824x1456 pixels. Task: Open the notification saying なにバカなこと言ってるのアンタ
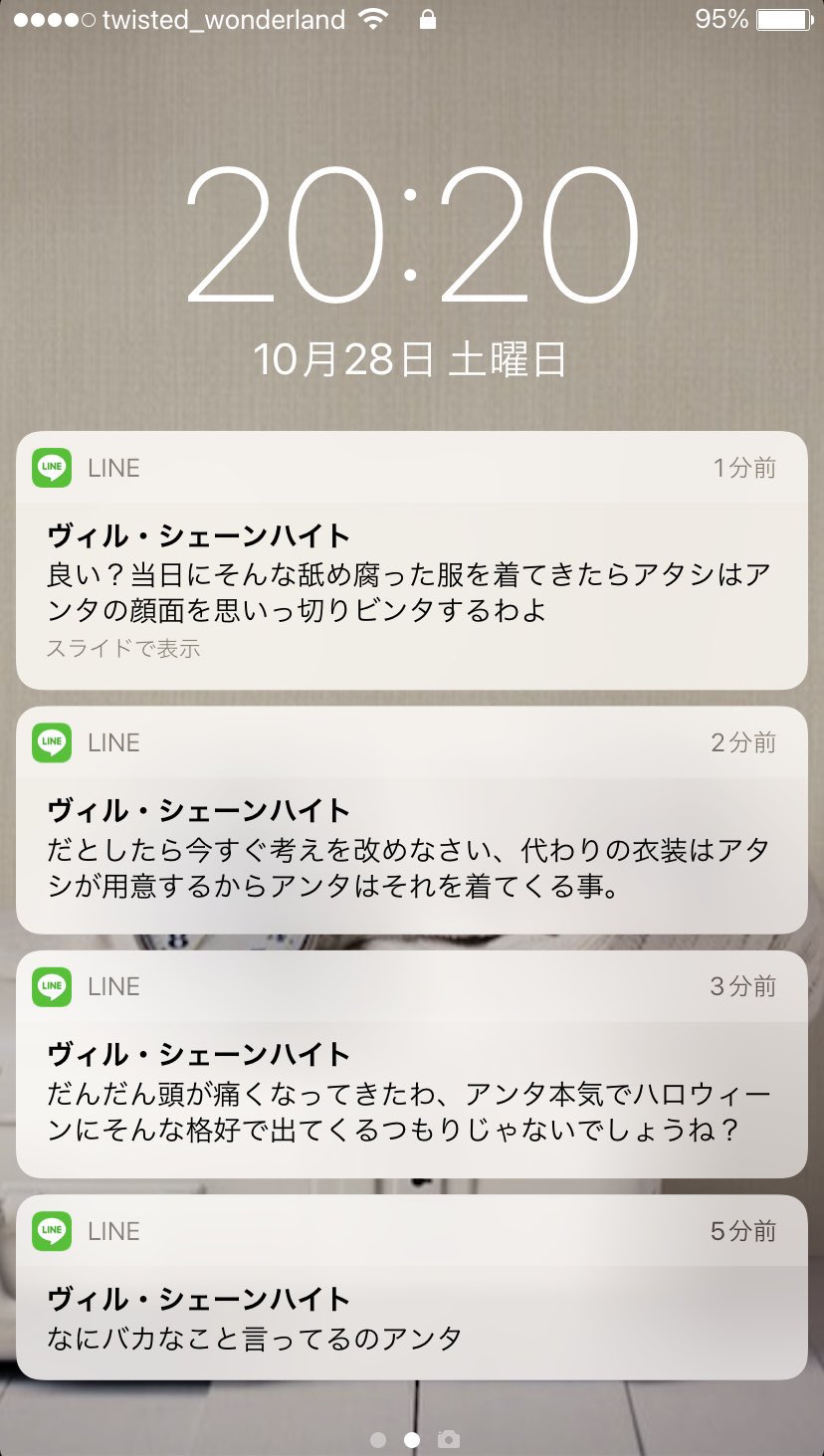click(x=411, y=1304)
